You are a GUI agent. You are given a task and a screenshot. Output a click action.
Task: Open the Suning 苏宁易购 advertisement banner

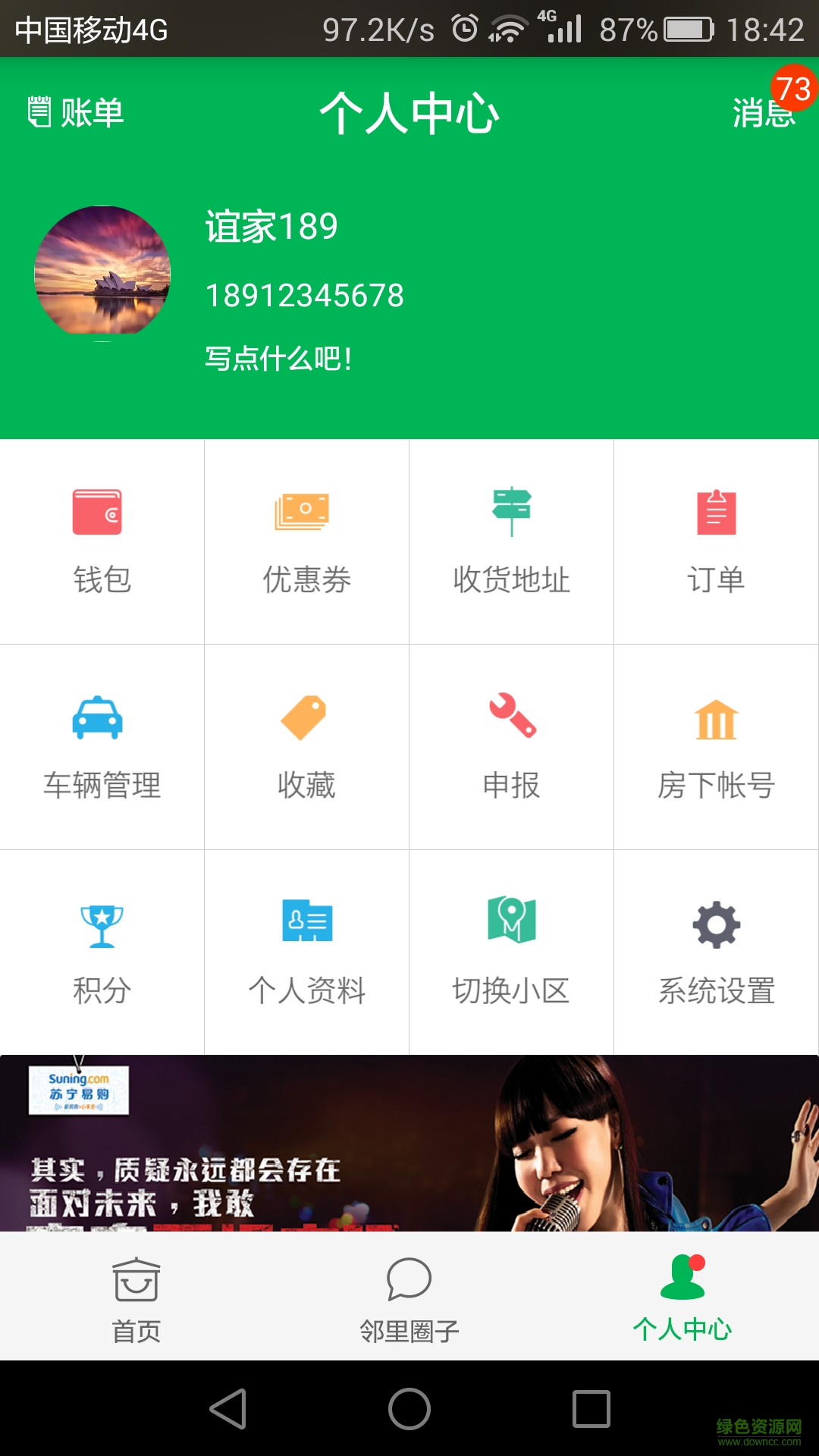409,1137
